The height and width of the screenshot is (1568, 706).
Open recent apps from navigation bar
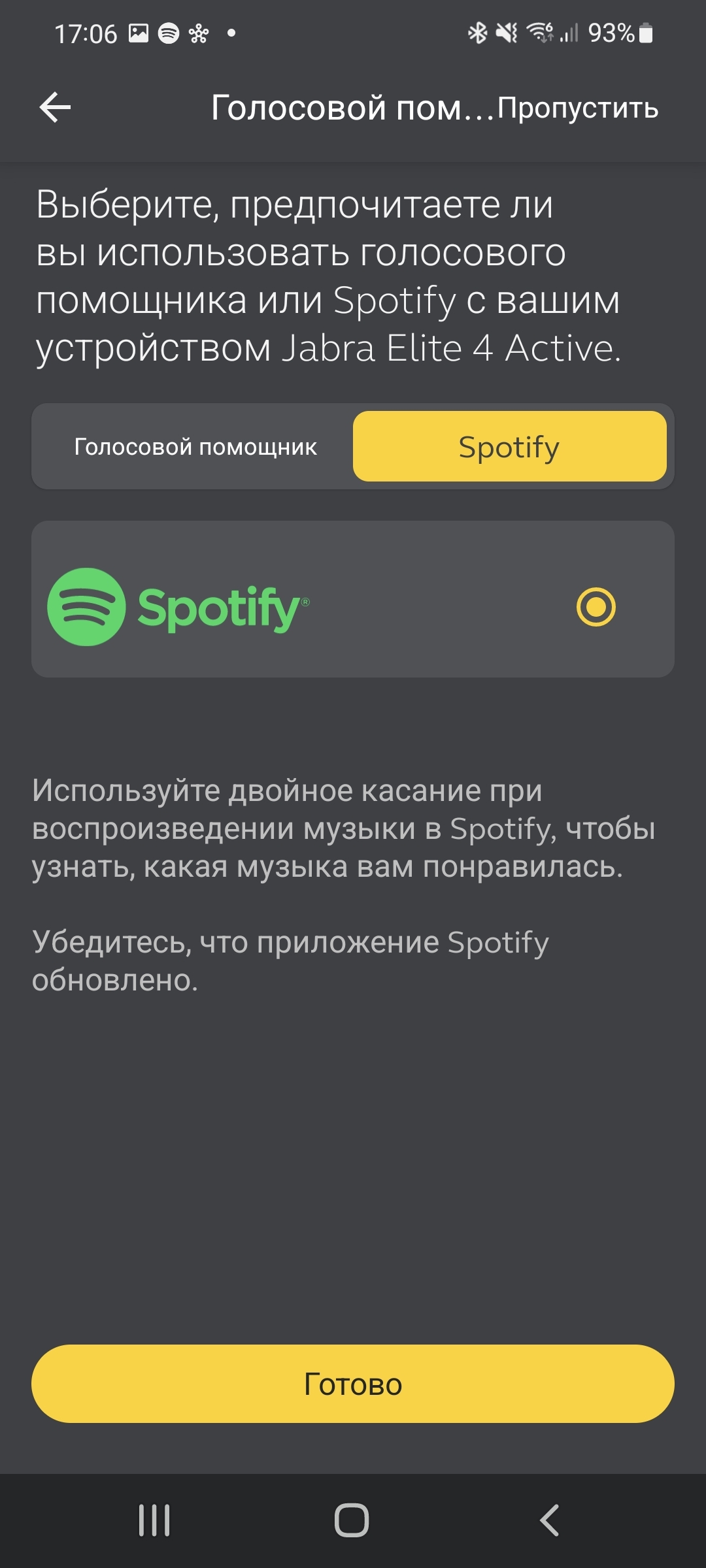coord(154,1520)
